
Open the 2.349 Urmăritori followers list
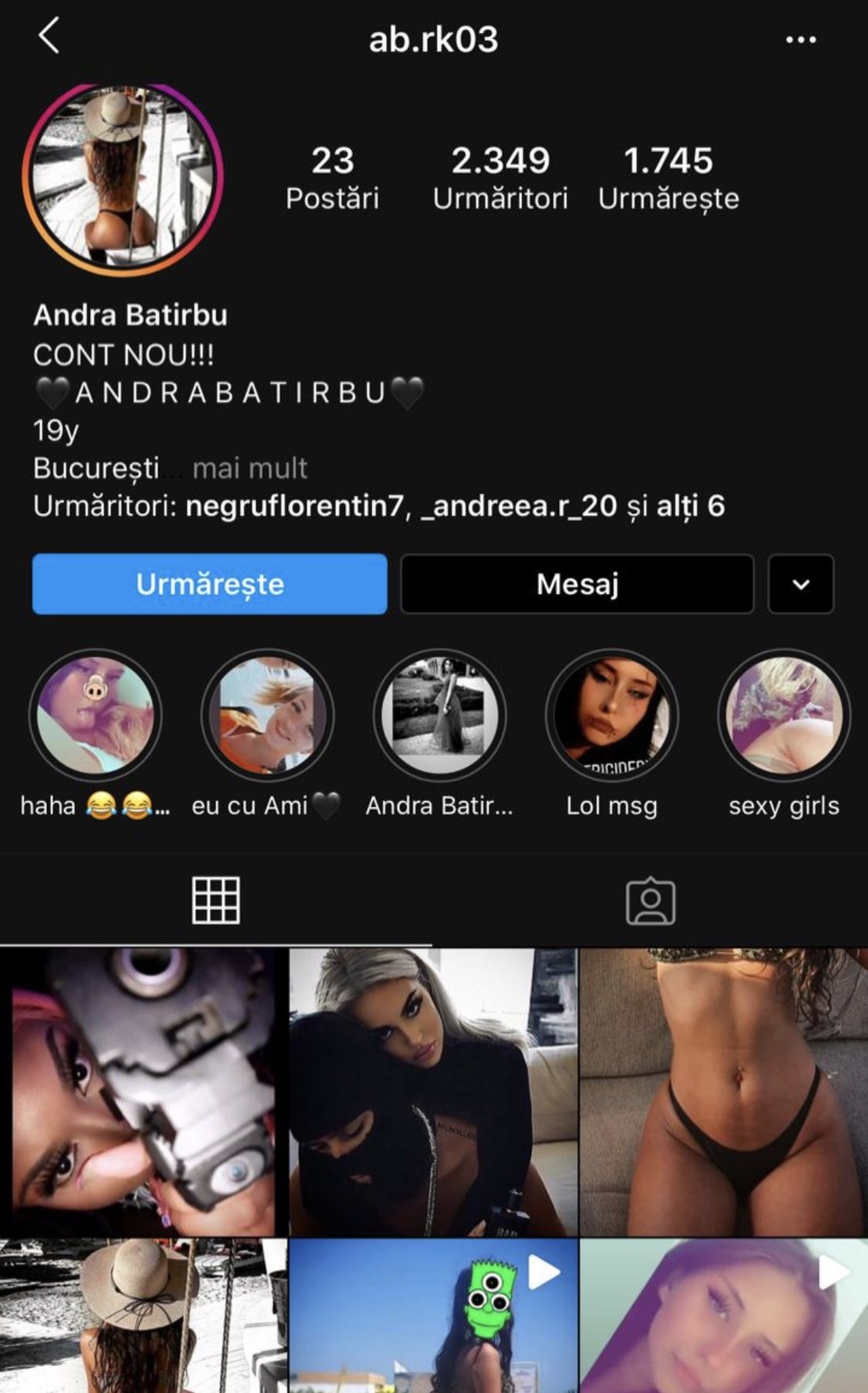pos(500,178)
